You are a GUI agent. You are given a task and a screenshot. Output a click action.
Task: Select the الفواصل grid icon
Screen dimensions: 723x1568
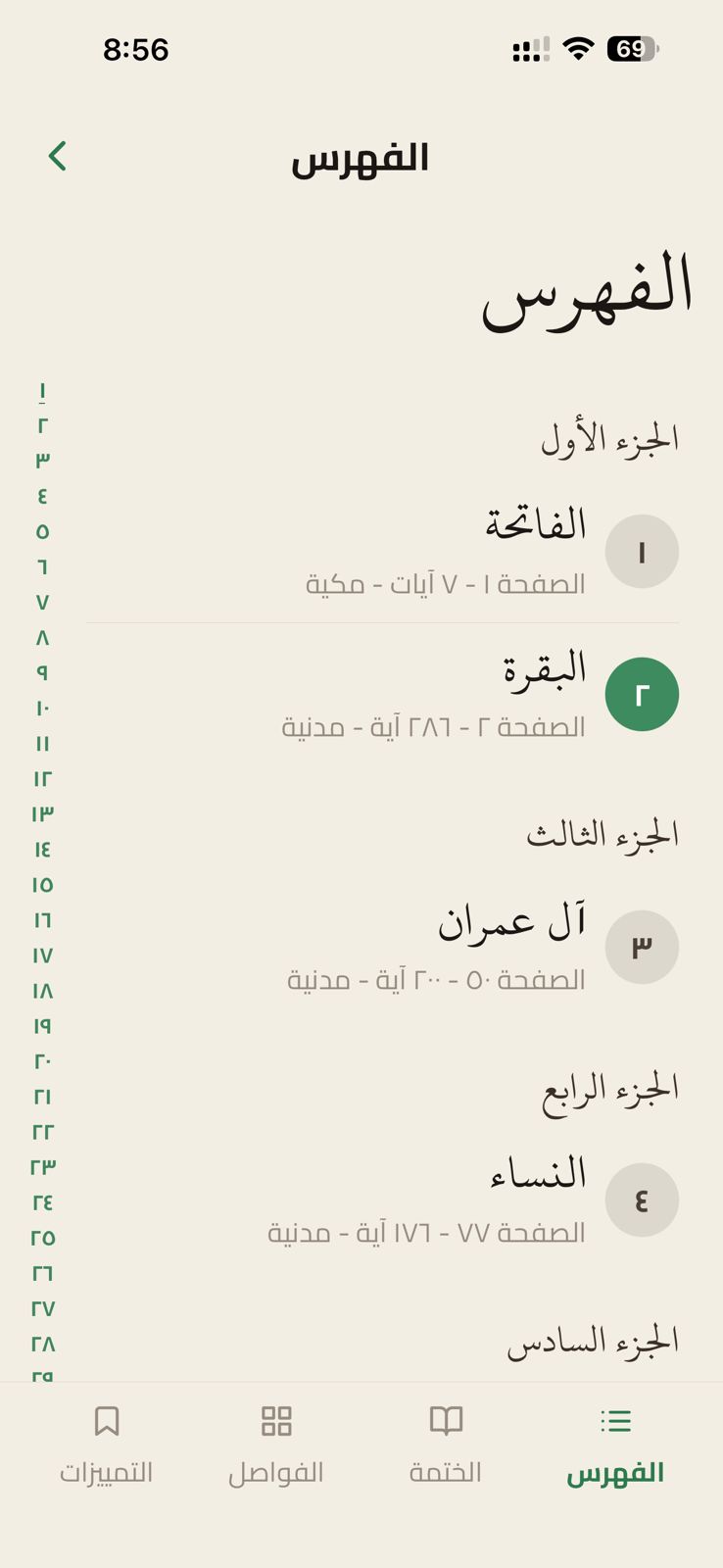pyautogui.click(x=276, y=1441)
